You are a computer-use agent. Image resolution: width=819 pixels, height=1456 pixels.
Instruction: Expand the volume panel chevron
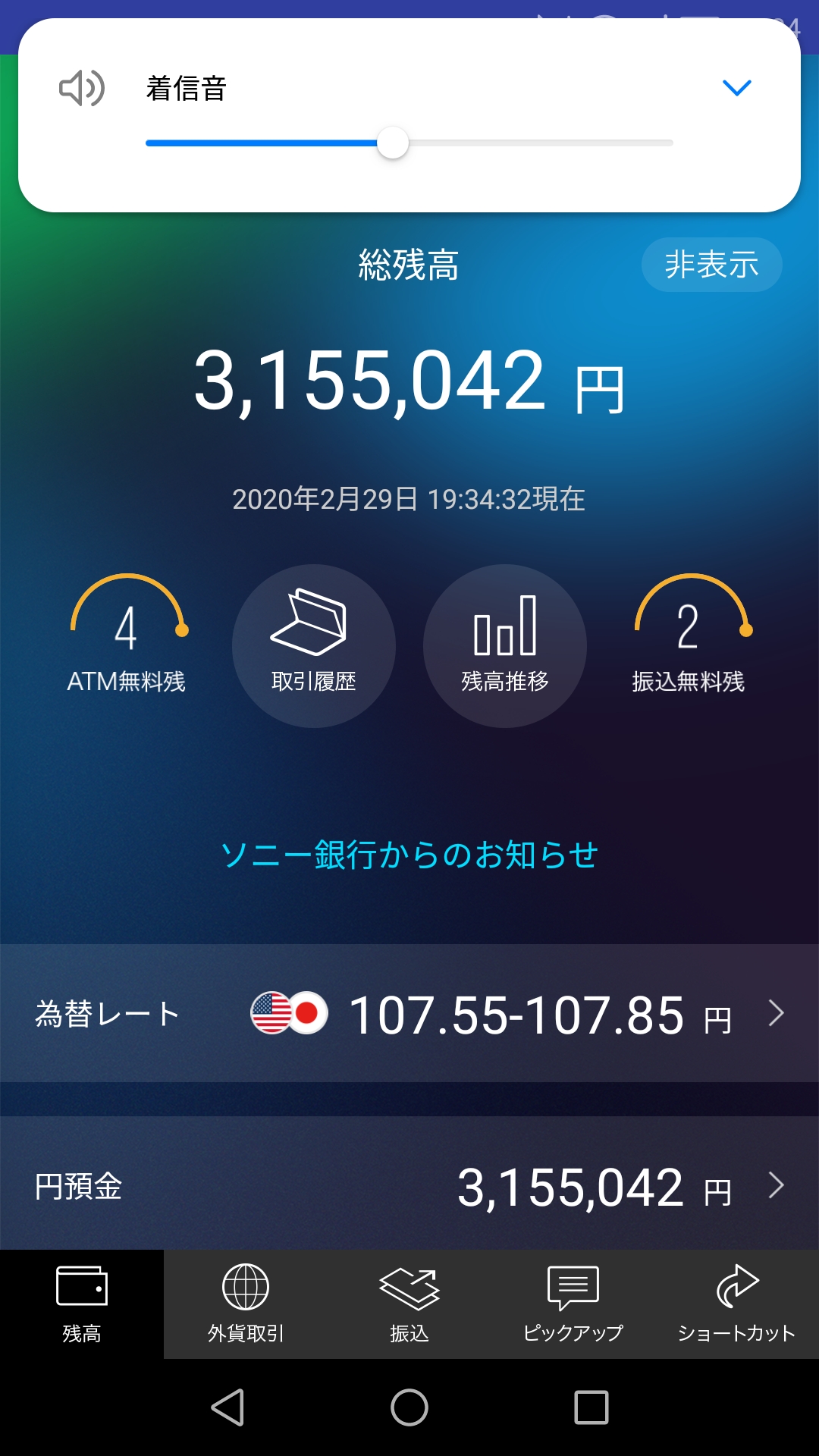pyautogui.click(x=736, y=88)
